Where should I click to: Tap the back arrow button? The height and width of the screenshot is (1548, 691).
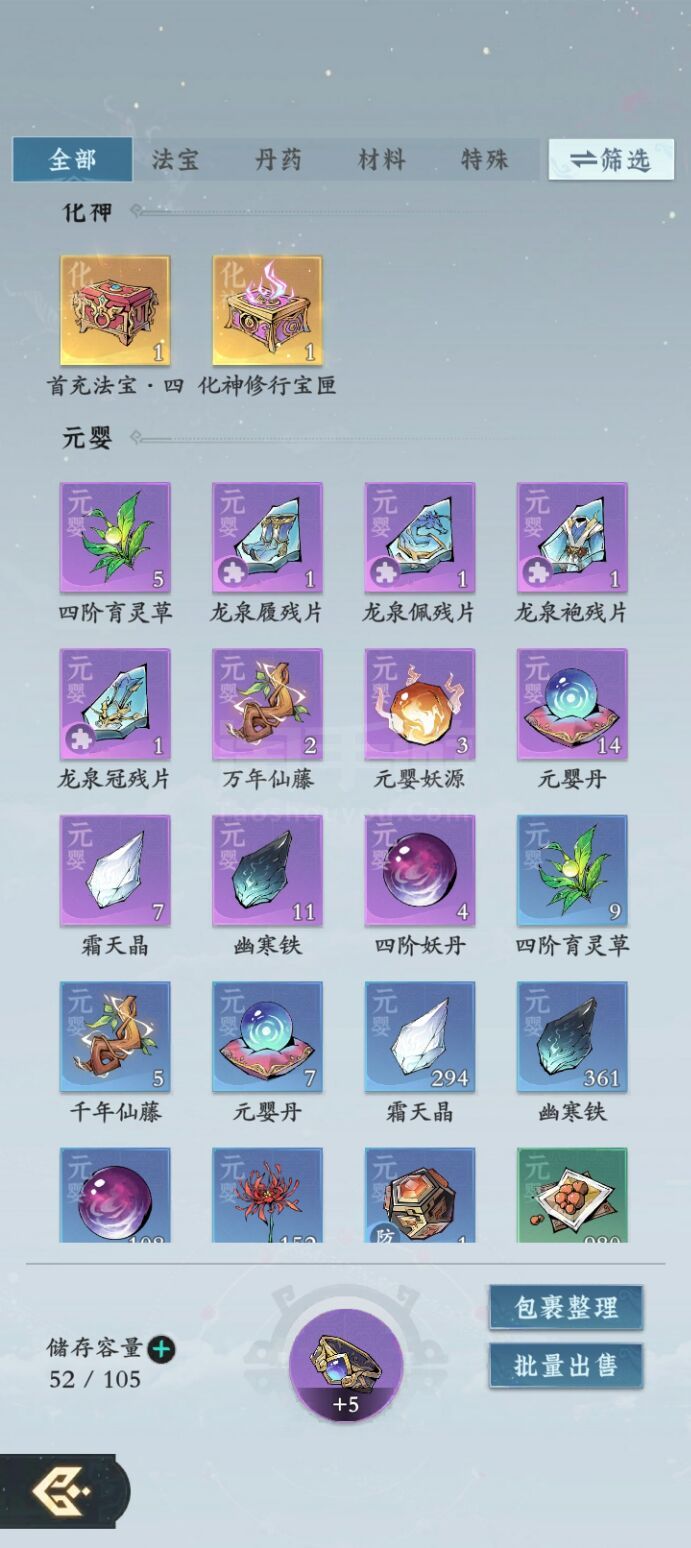pos(62,1492)
